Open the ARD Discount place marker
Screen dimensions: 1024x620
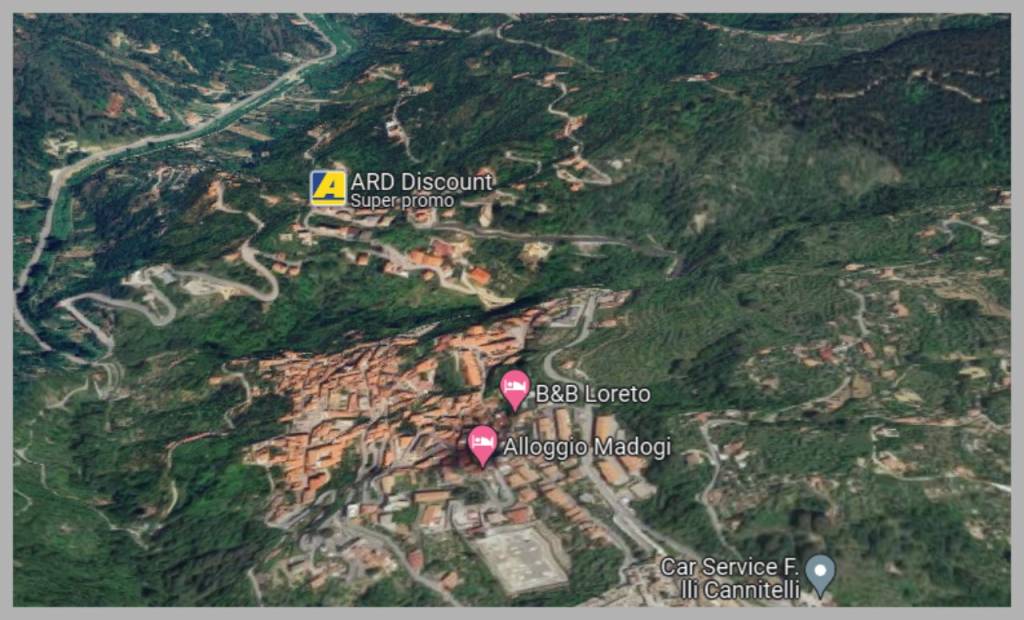click(x=328, y=188)
